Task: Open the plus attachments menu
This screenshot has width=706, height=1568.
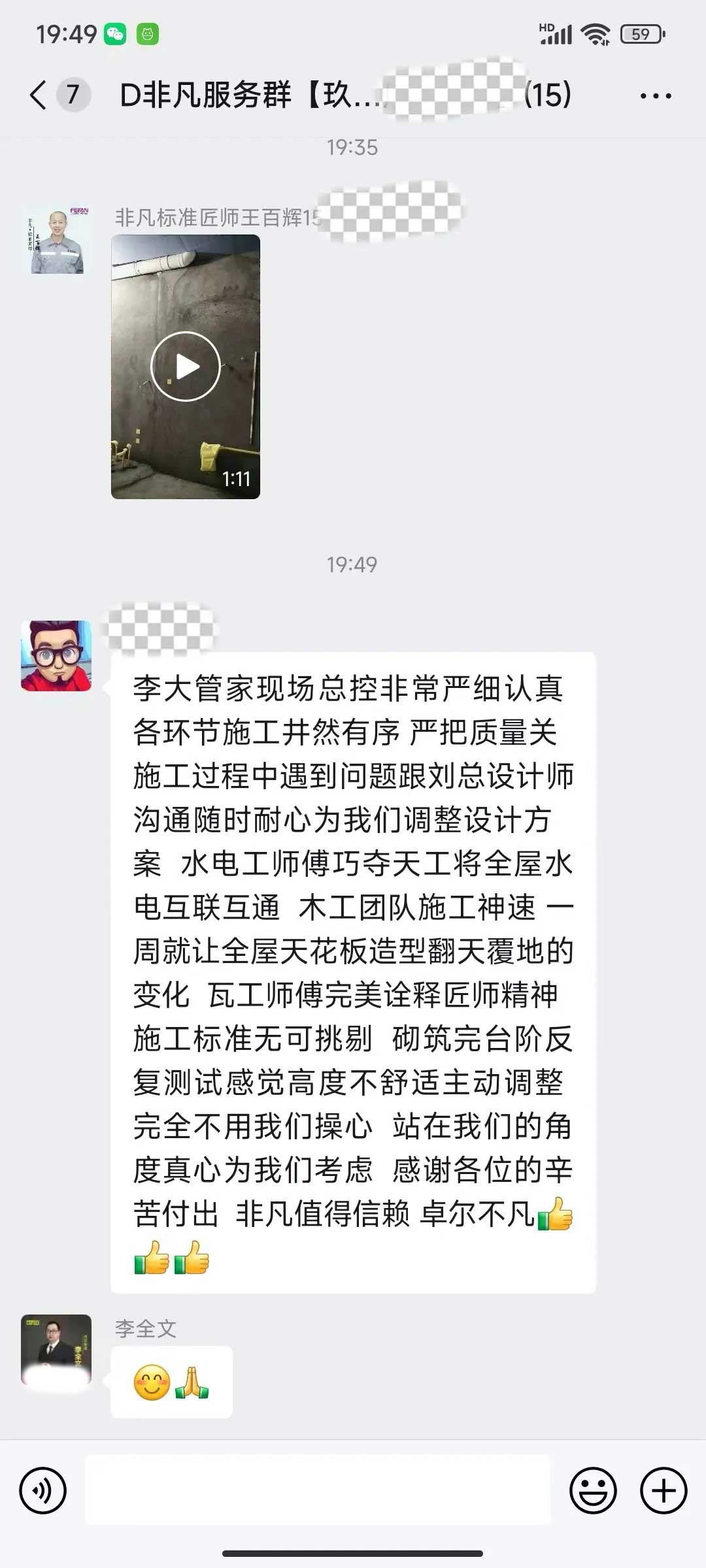Action: 663,1491
